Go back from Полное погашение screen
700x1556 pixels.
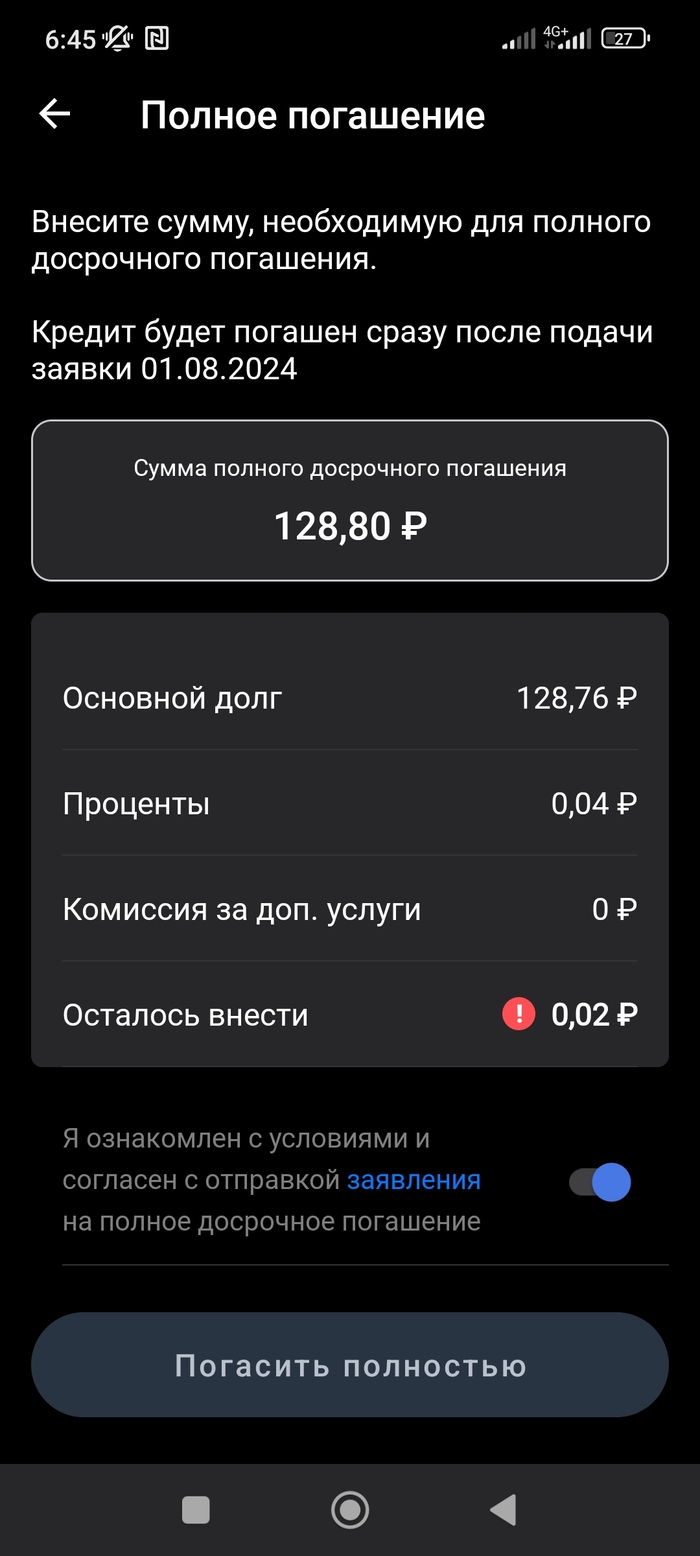[x=55, y=114]
